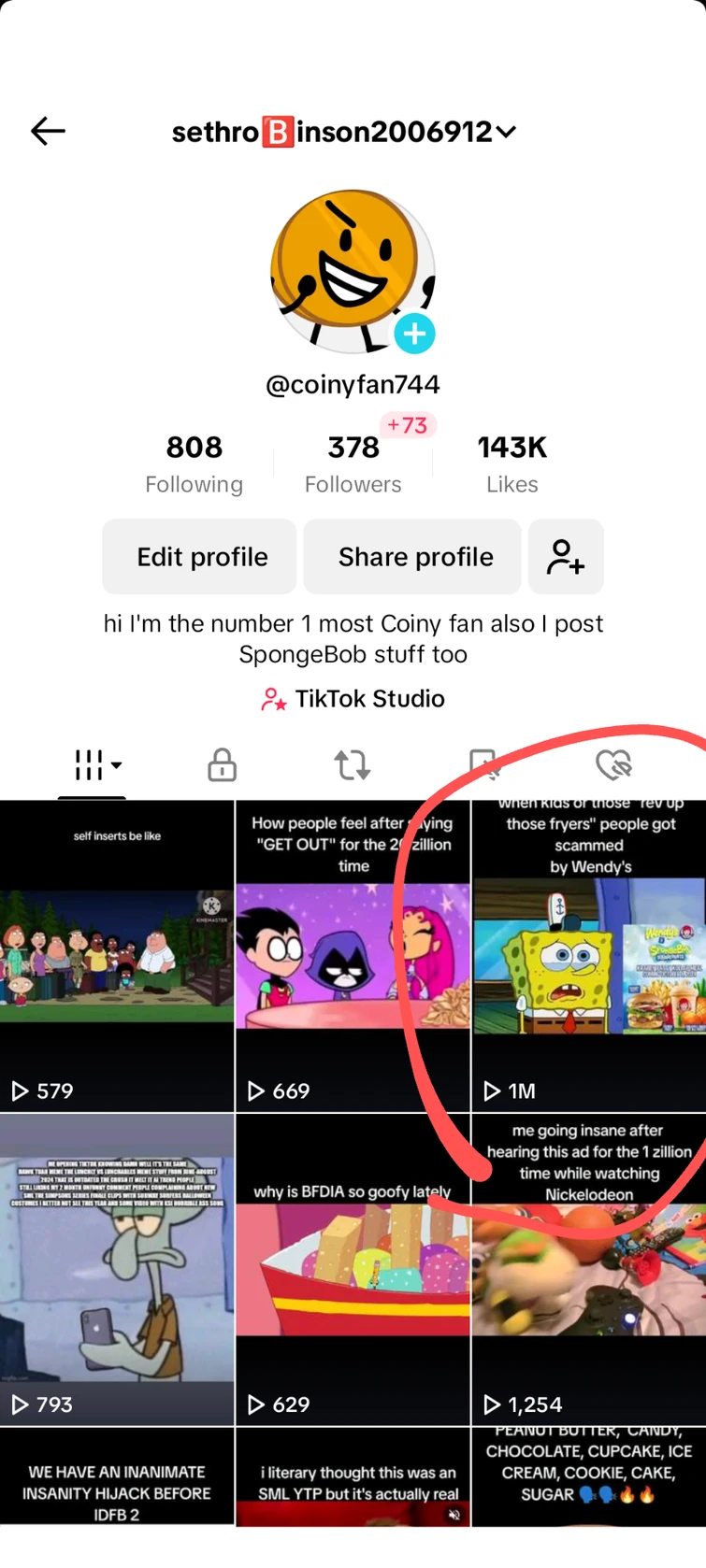The height and width of the screenshot is (1568, 706).
Task: Play "why is BFDIA so goofy lately" video
Action: [x=353, y=1269]
